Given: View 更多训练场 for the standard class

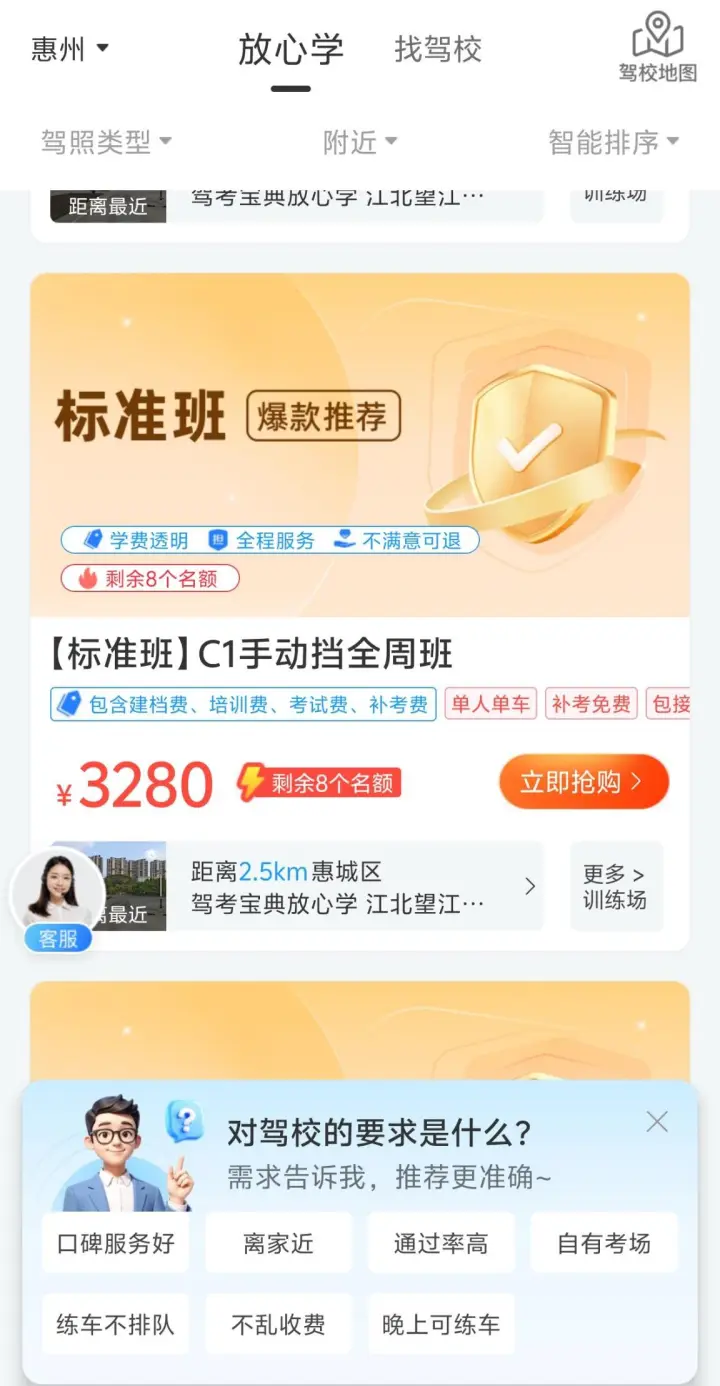Looking at the screenshot, I should pos(616,887).
